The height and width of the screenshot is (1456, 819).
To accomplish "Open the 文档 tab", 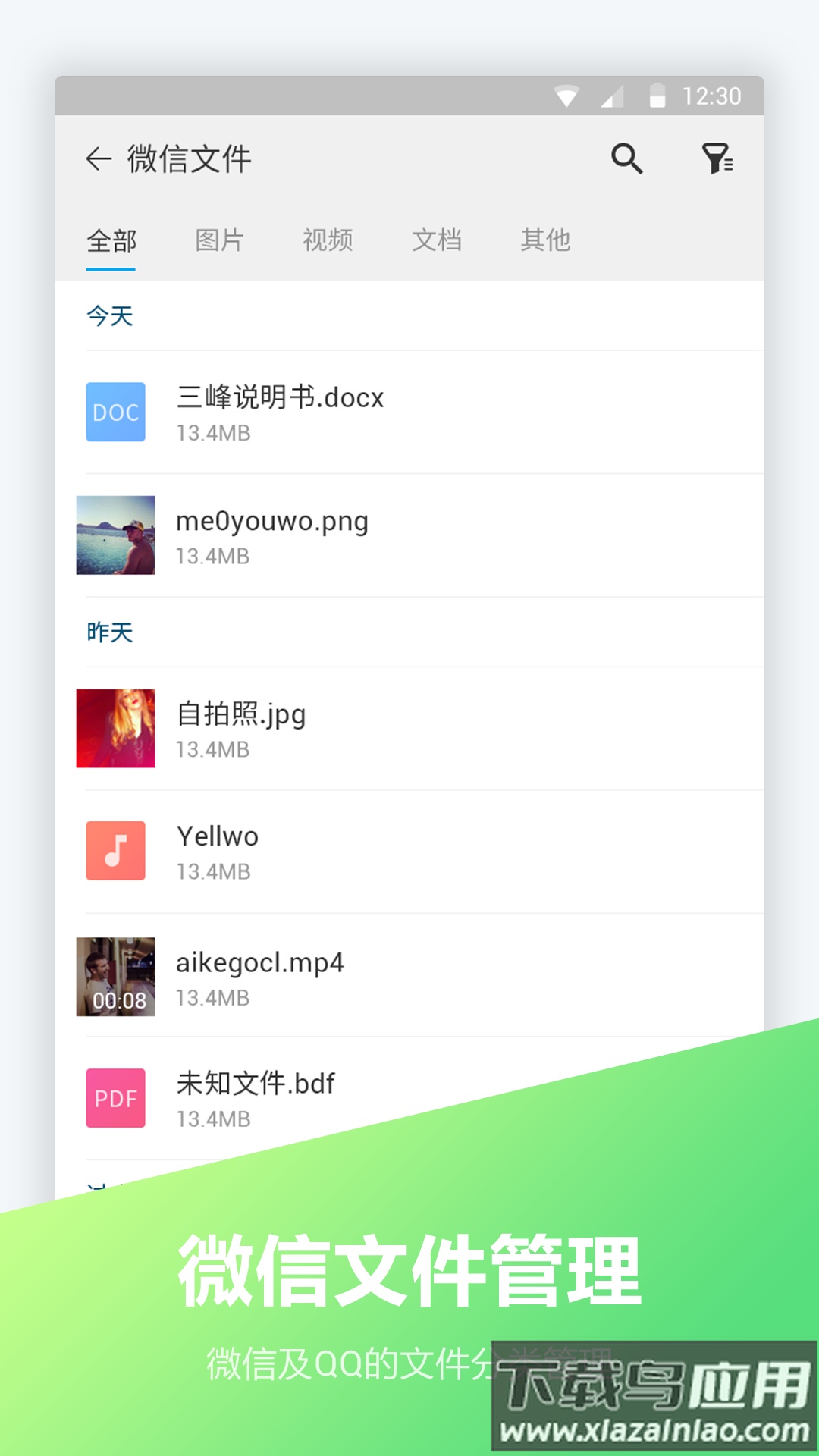I will click(437, 241).
